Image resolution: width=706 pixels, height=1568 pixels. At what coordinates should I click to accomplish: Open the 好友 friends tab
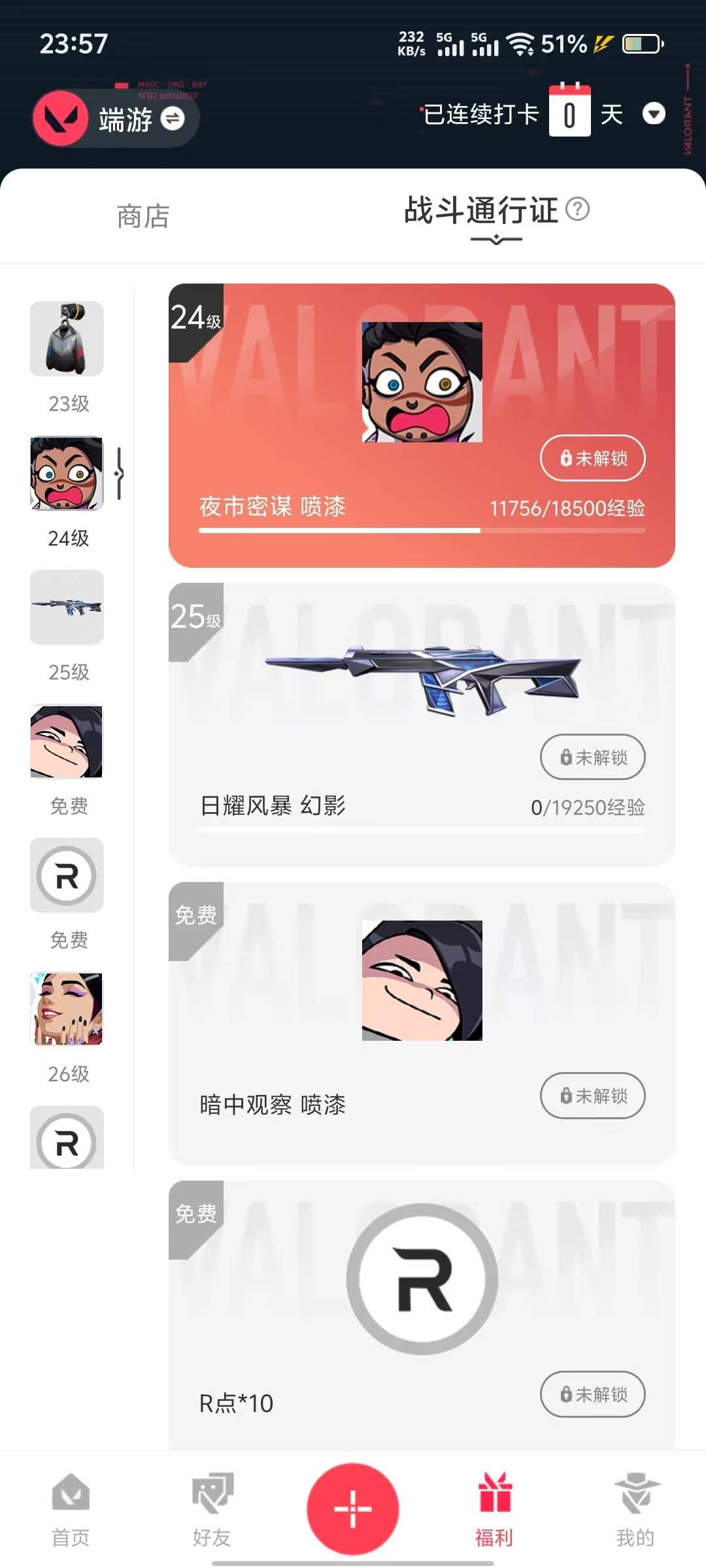pyautogui.click(x=212, y=1510)
